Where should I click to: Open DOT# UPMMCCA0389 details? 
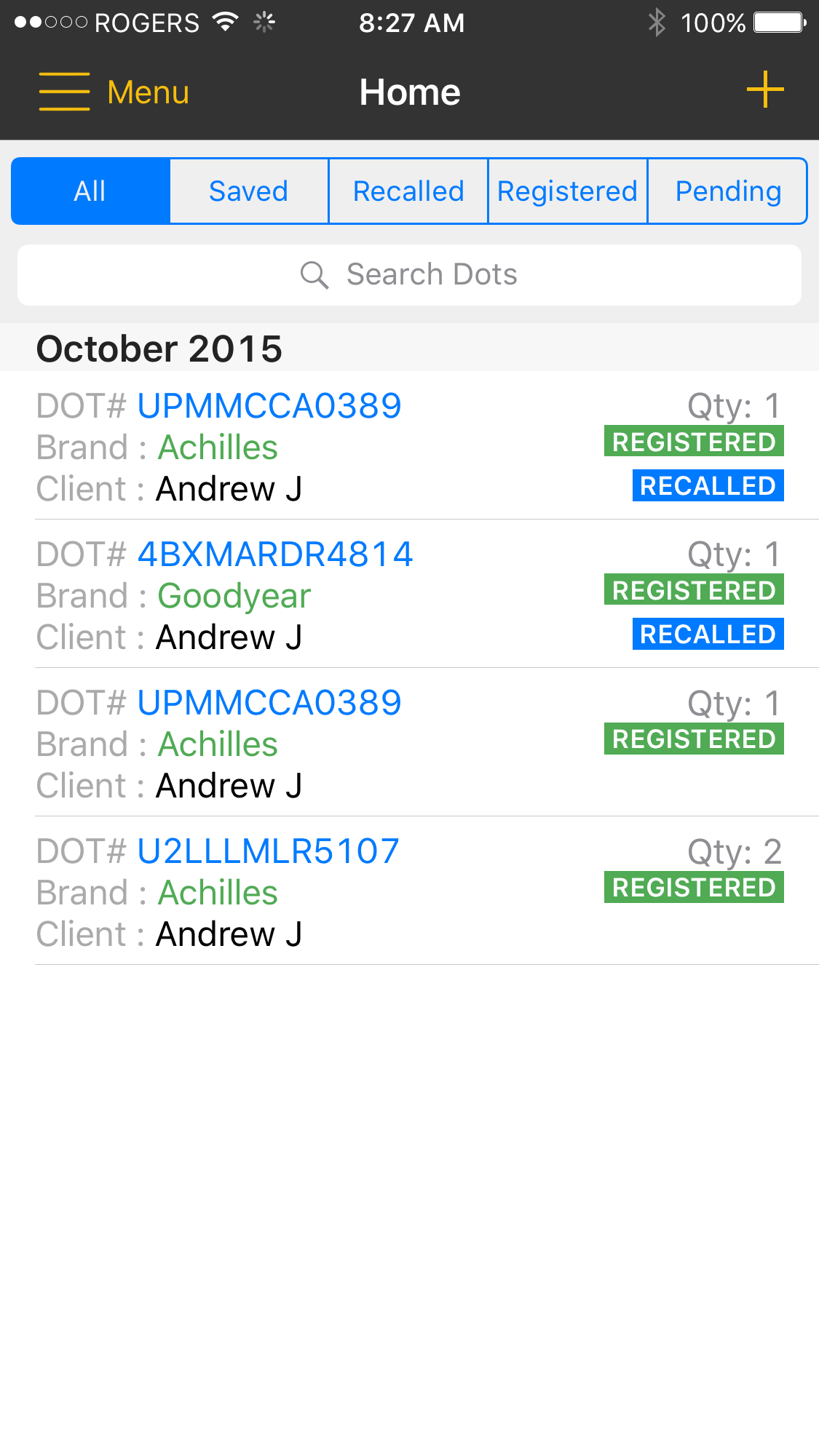point(269,405)
